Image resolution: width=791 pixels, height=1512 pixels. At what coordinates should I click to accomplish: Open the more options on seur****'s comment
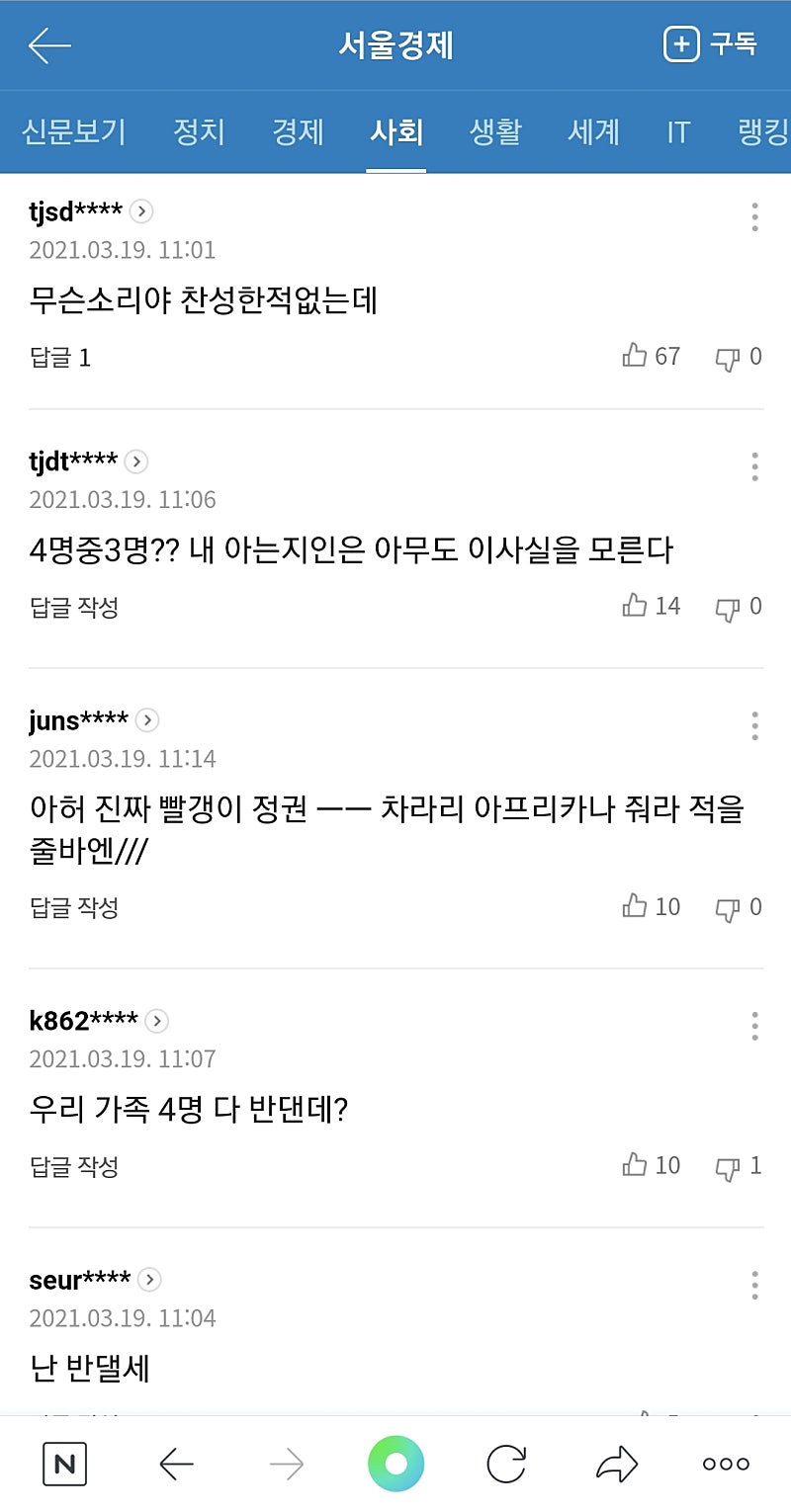pyautogui.click(x=754, y=1285)
